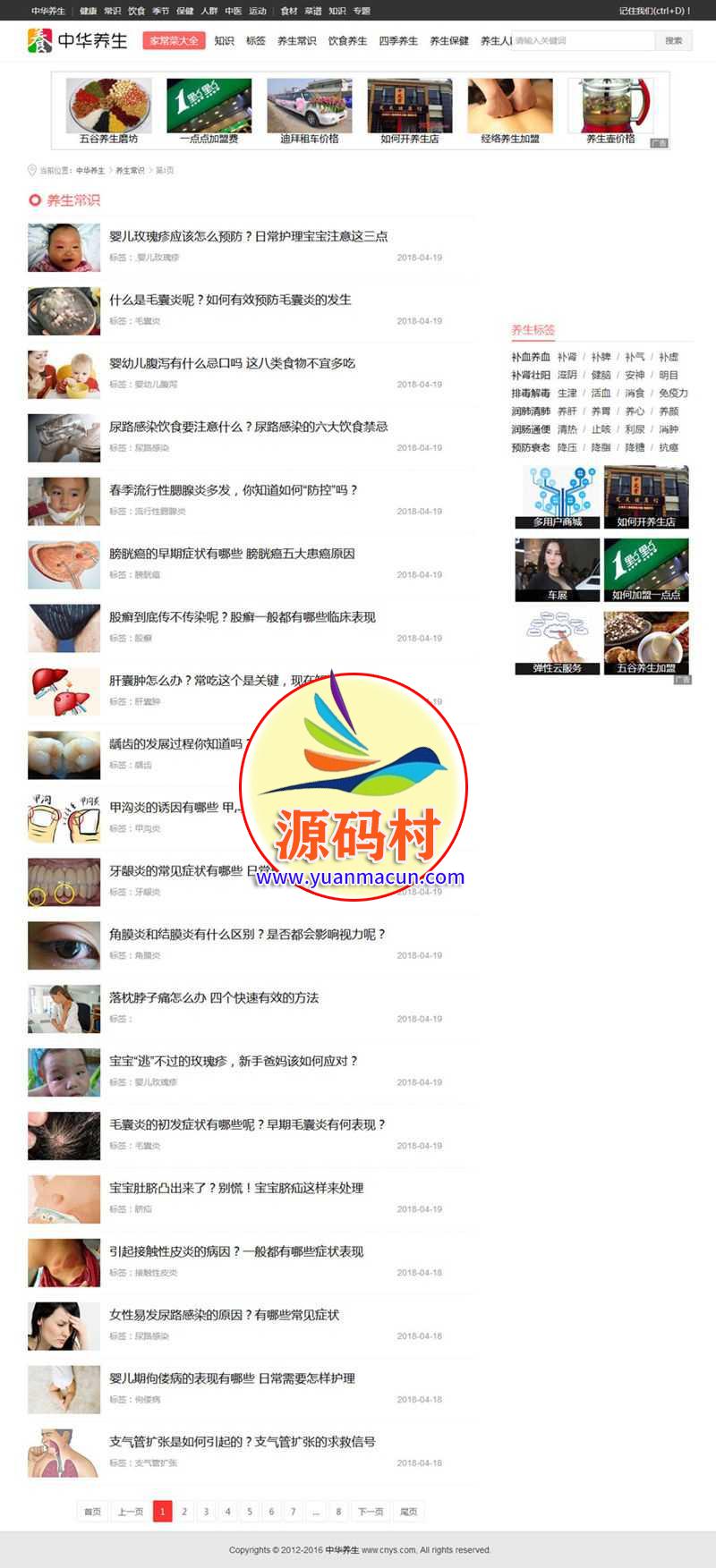Jump to 尾页 last page
Viewport: 716px width, 1568px height.
click(408, 1512)
